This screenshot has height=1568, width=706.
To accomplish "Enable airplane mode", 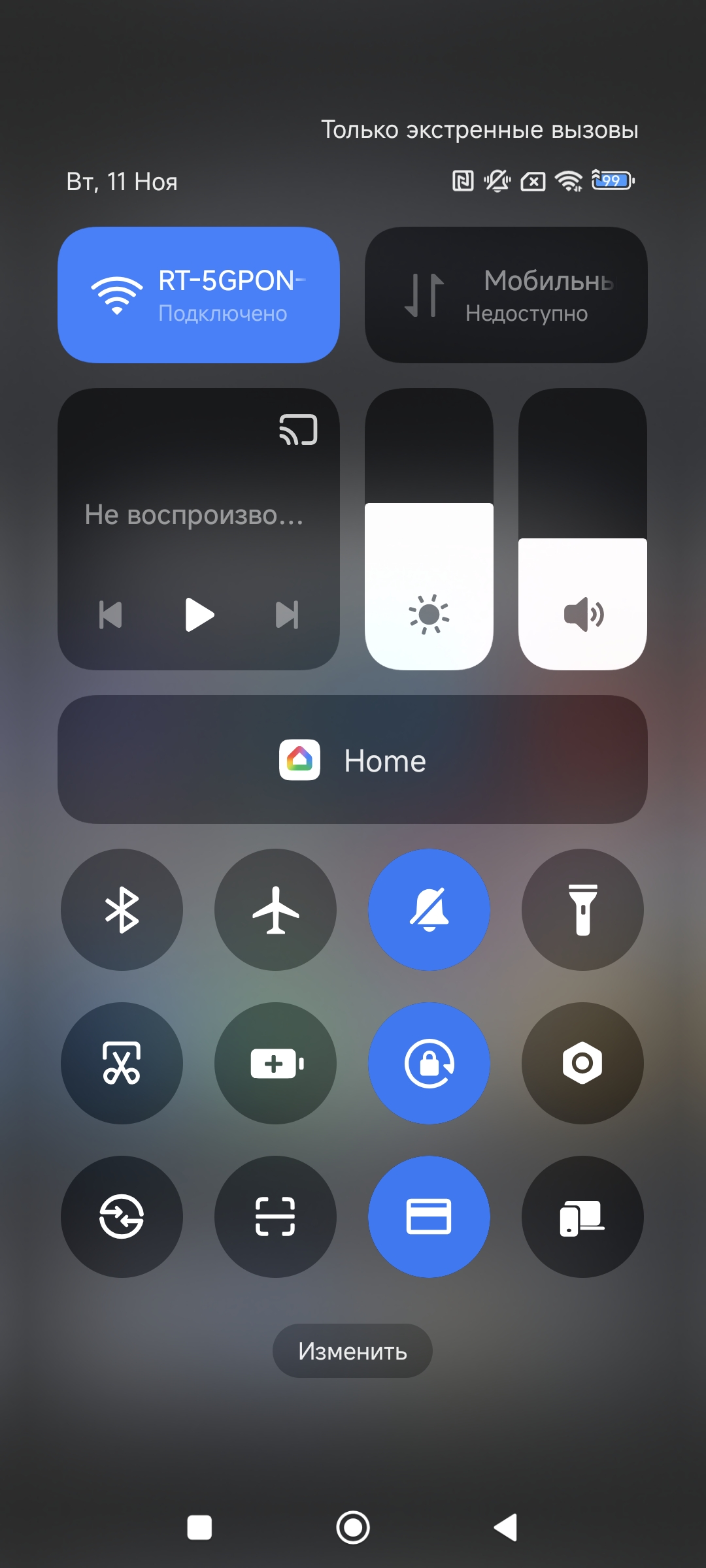I will pos(275,909).
